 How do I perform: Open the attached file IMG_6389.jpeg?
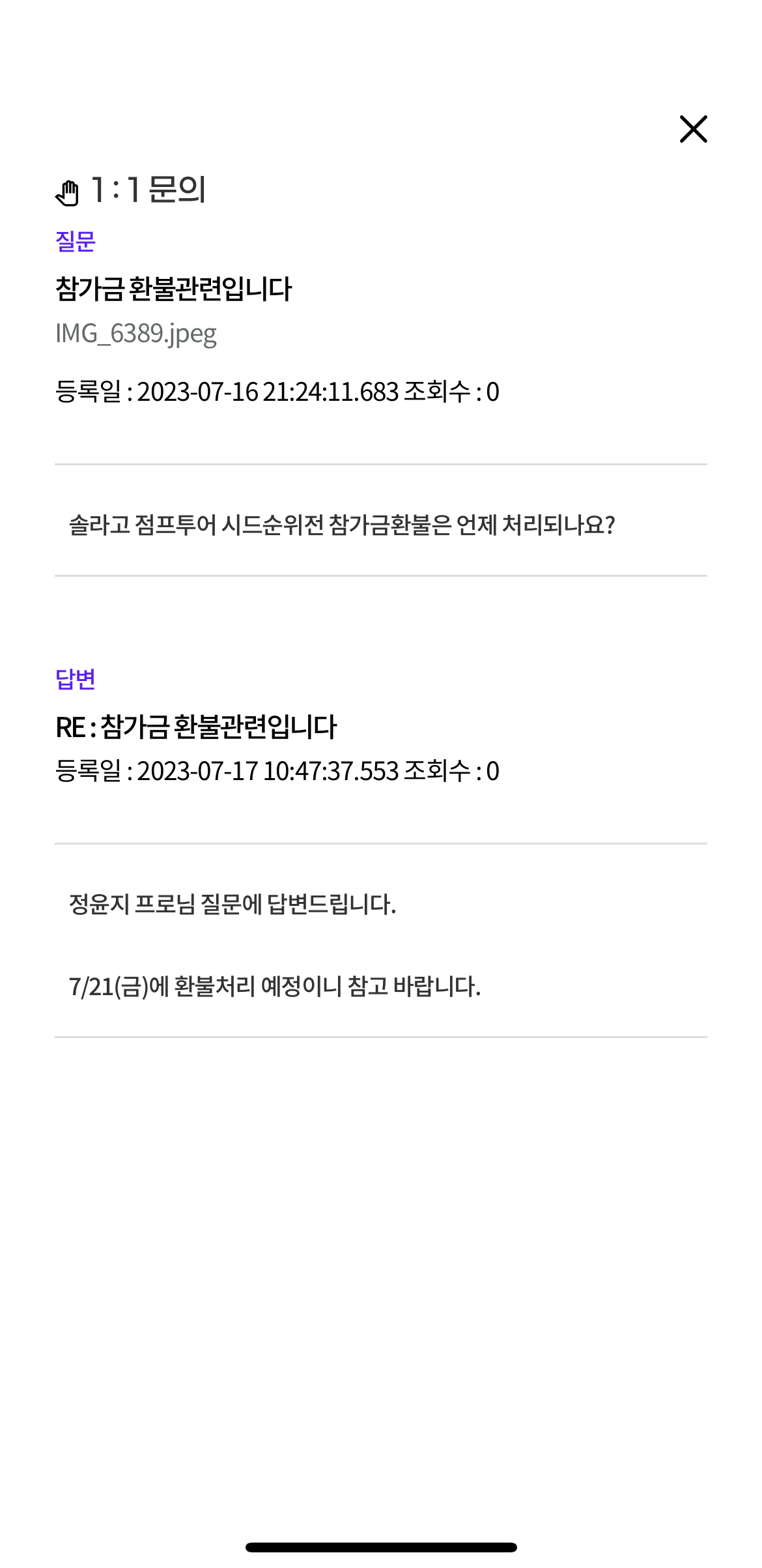(x=136, y=334)
